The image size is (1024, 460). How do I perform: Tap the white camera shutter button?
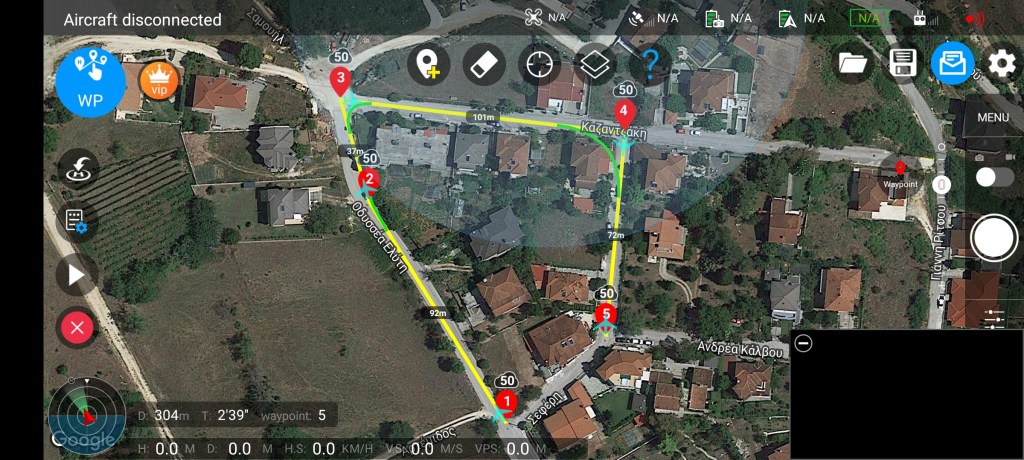pos(993,238)
